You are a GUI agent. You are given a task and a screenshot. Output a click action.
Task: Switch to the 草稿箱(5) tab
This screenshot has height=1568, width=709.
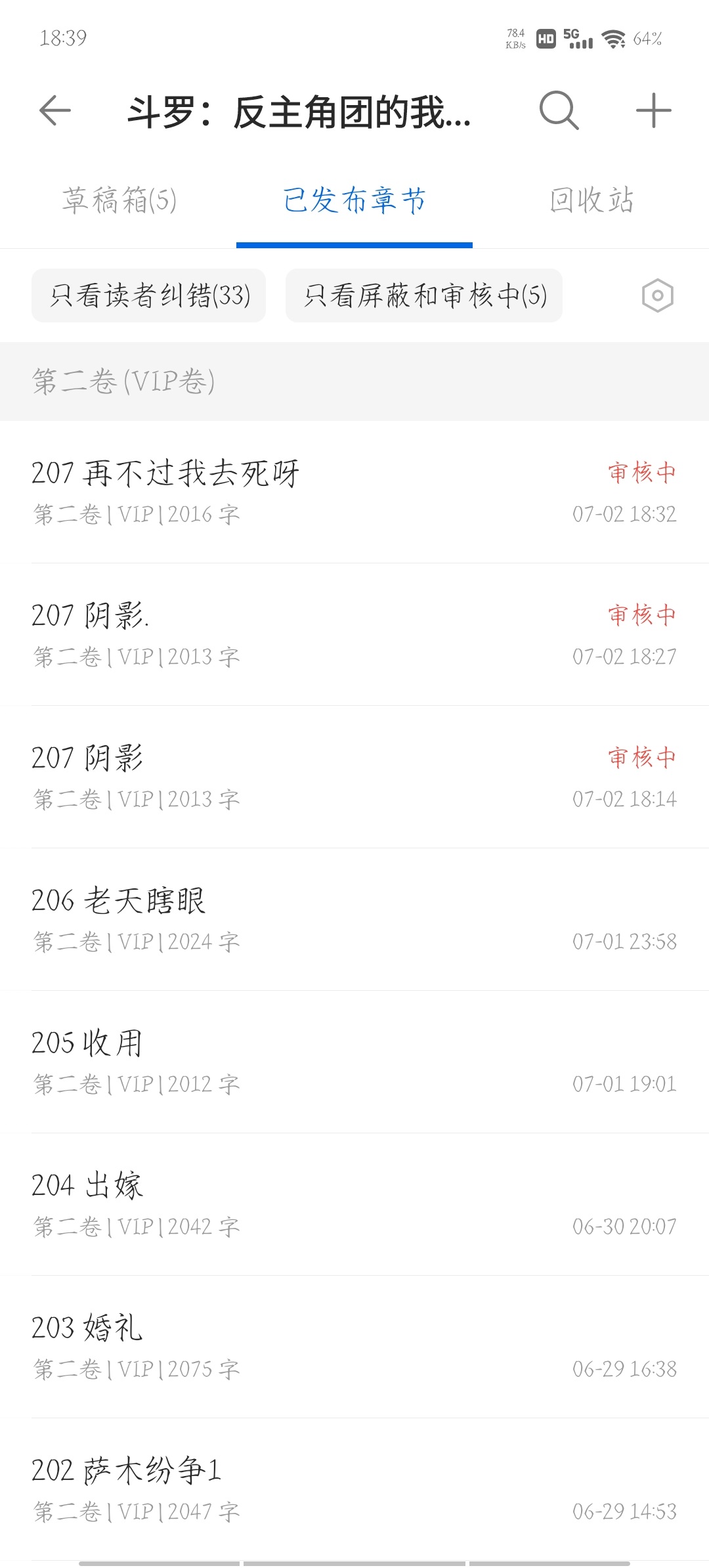(119, 200)
